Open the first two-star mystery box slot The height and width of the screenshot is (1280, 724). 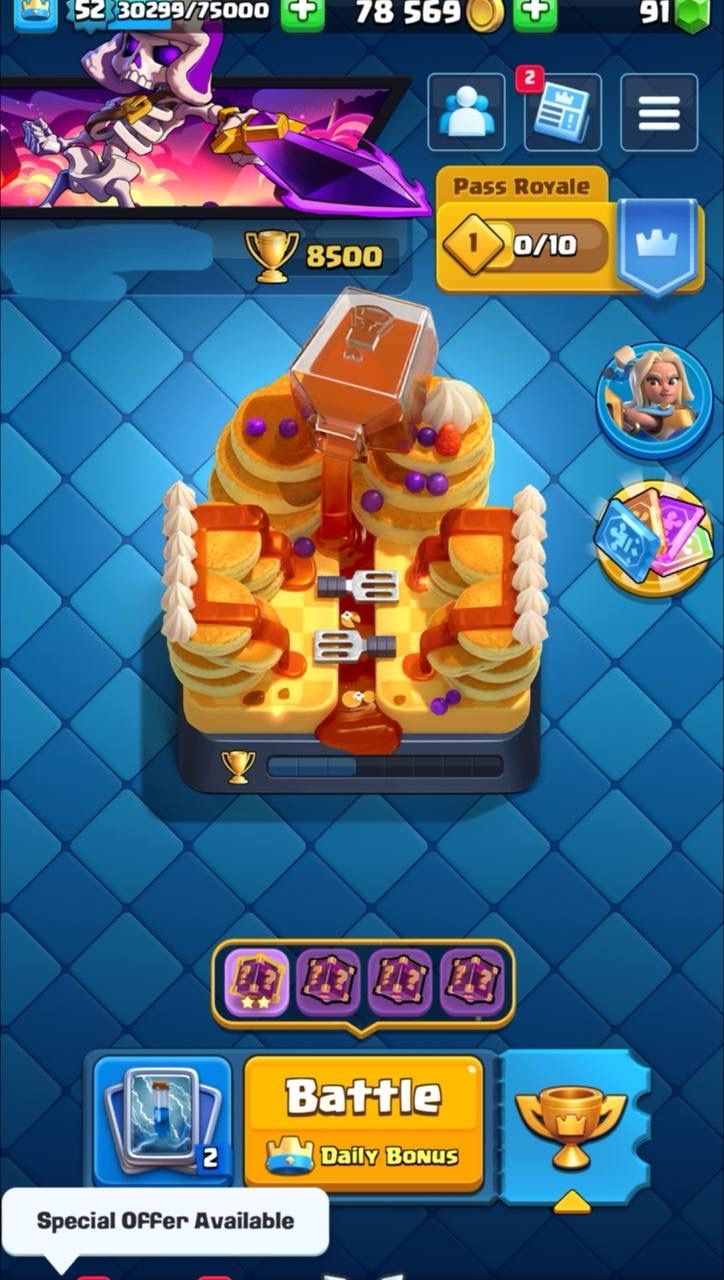[x=256, y=982]
